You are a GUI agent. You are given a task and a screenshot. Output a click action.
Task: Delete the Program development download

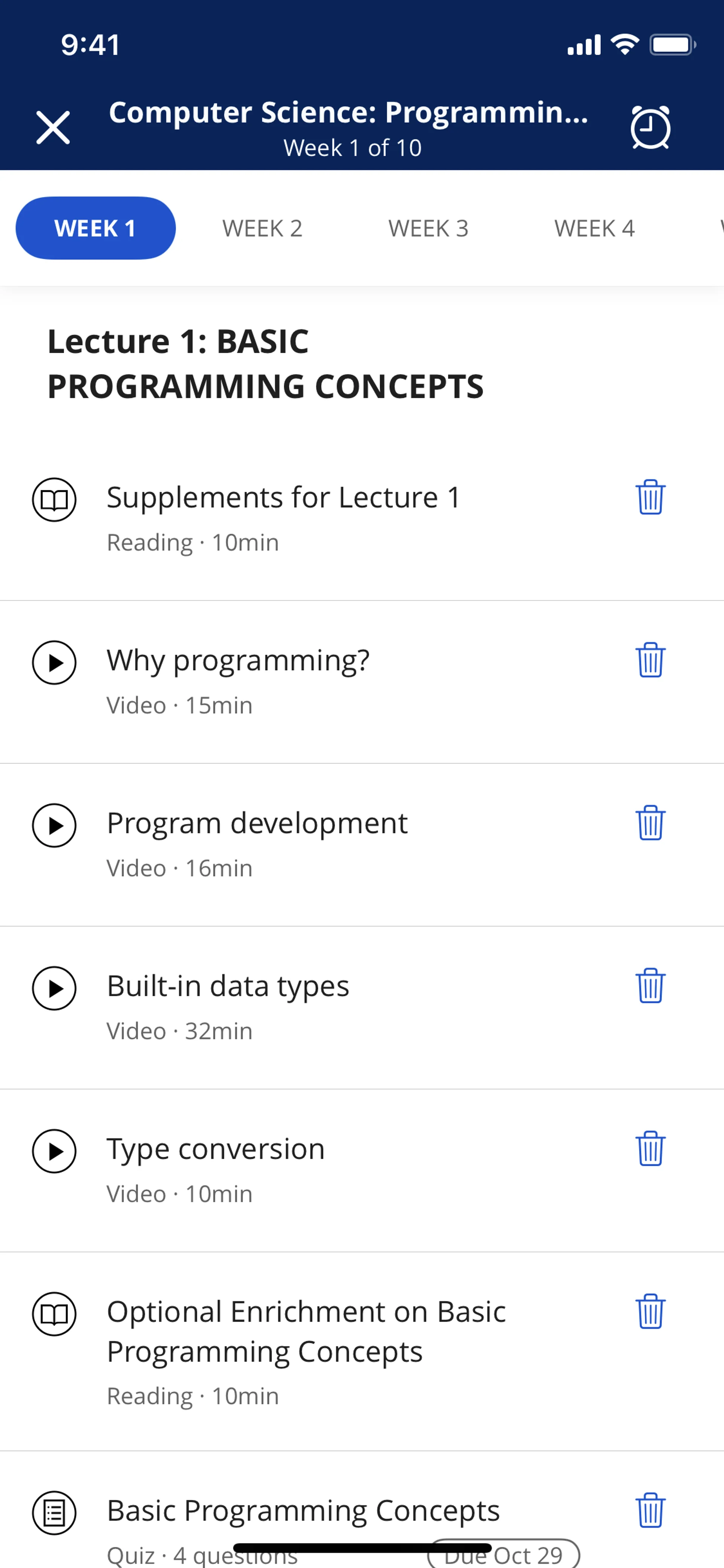pyautogui.click(x=650, y=823)
